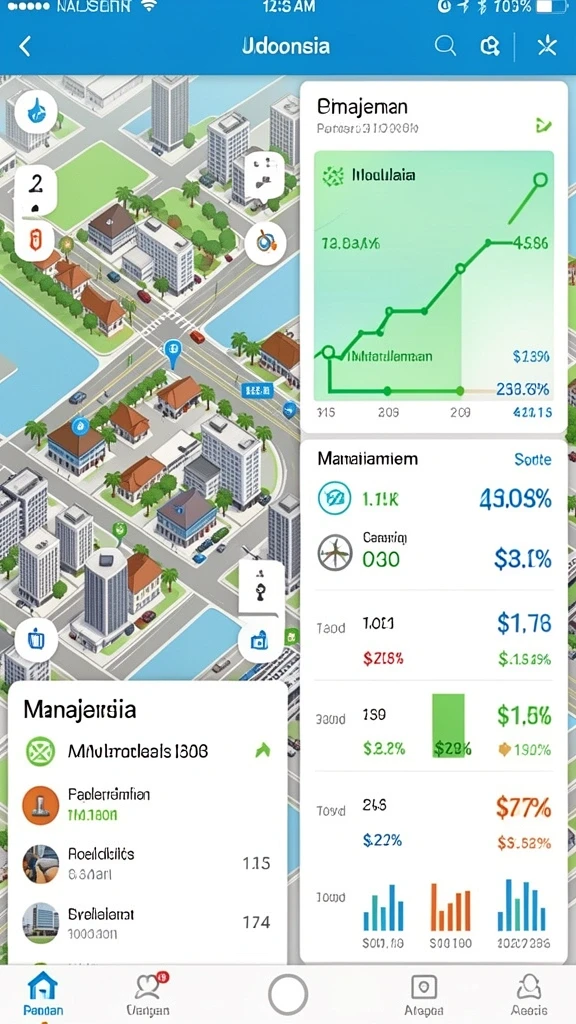Viewport: 576px width, 1024px height.
Task: Tap the water-drop button on the map
Action: pyautogui.click(x=34, y=110)
